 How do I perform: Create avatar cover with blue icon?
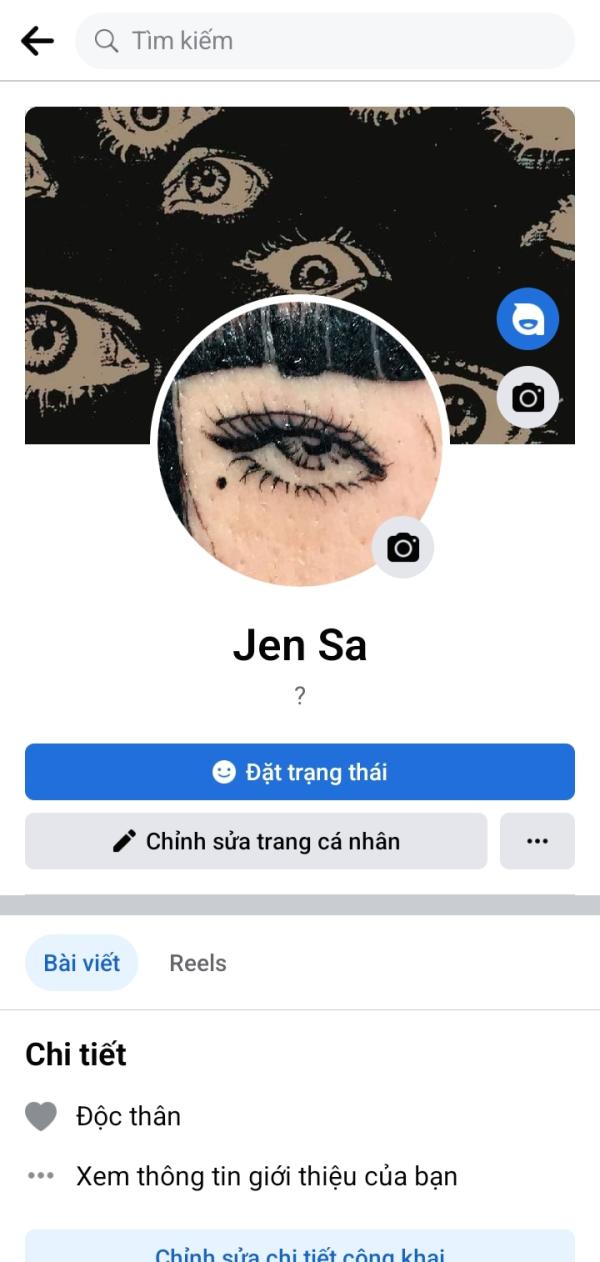tap(527, 319)
